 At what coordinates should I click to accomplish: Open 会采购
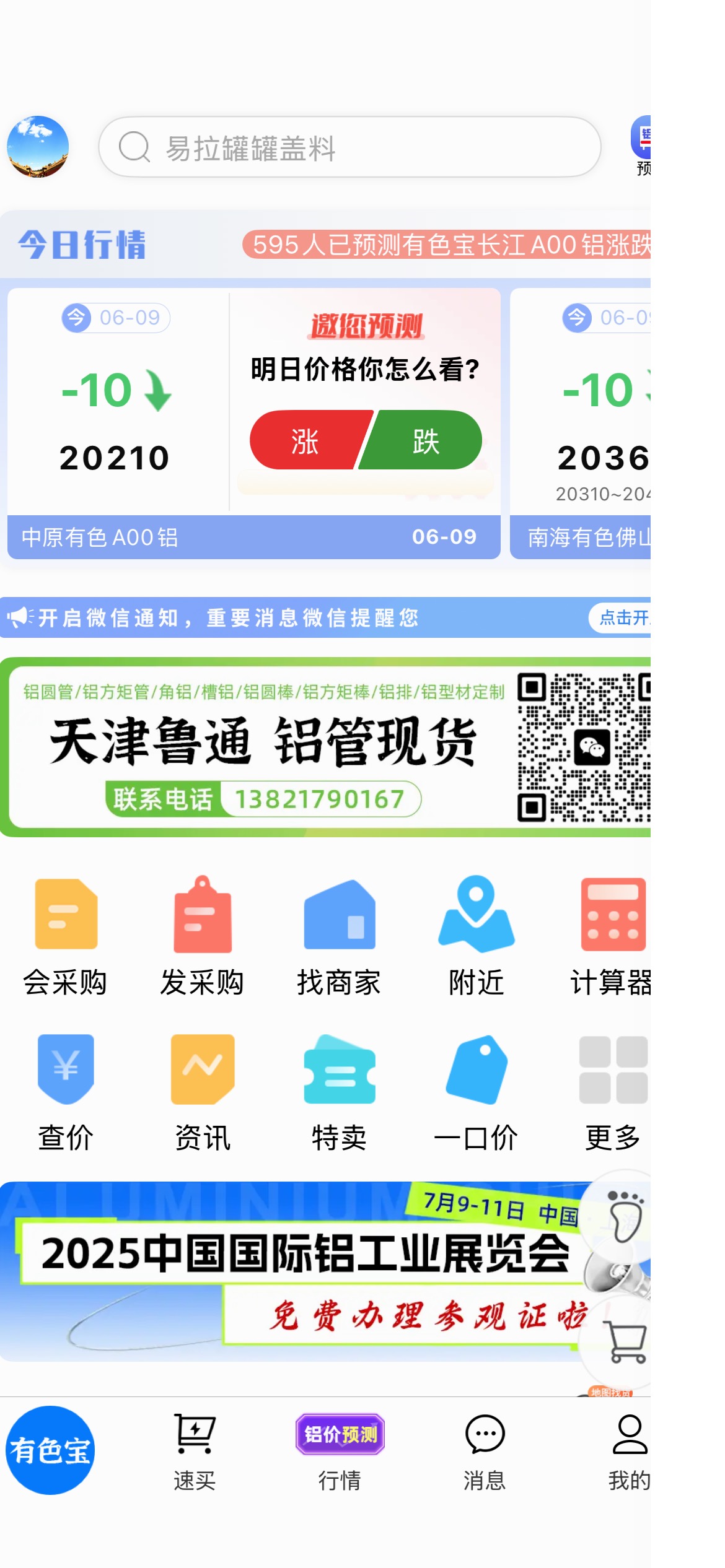(x=66, y=936)
